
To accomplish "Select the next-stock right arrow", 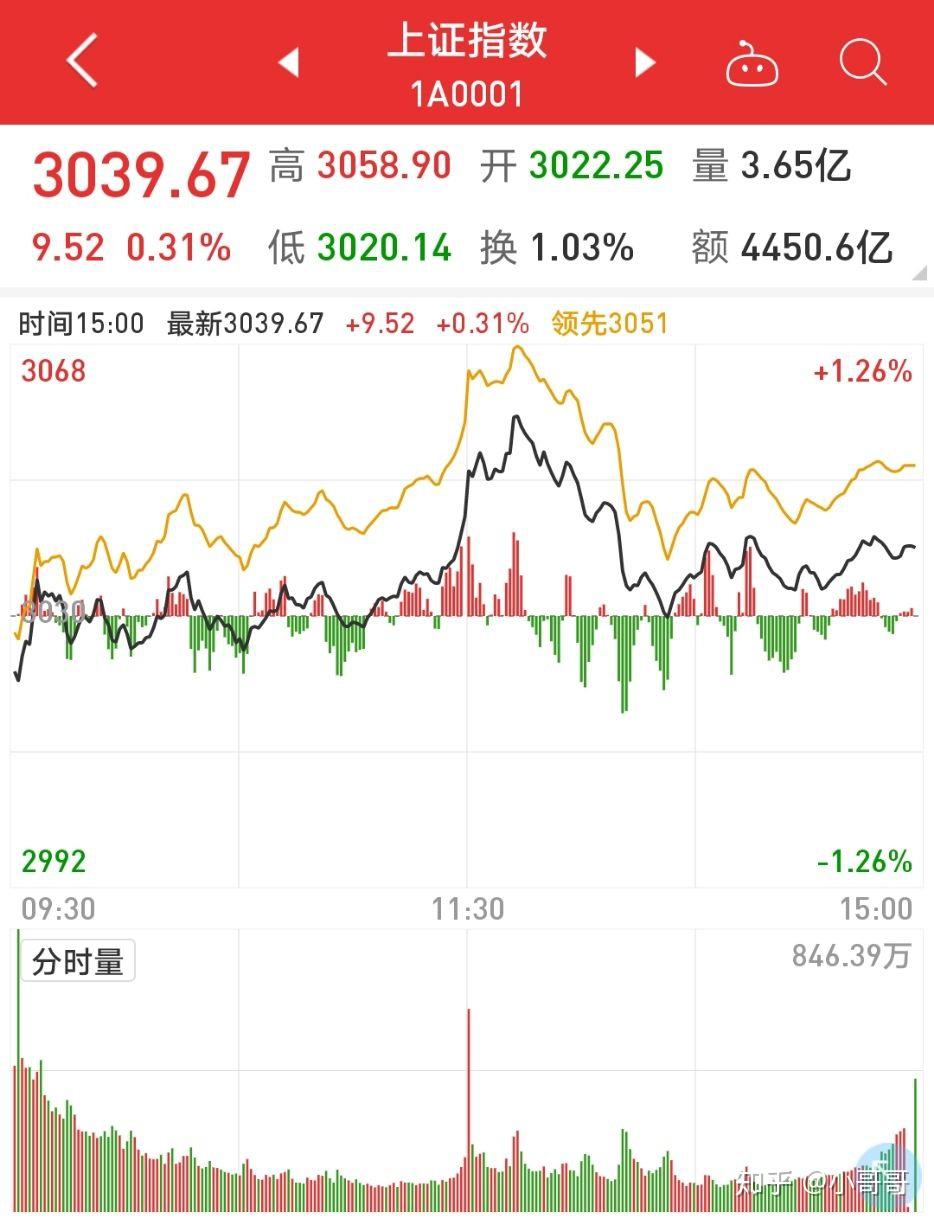I will click(x=645, y=62).
